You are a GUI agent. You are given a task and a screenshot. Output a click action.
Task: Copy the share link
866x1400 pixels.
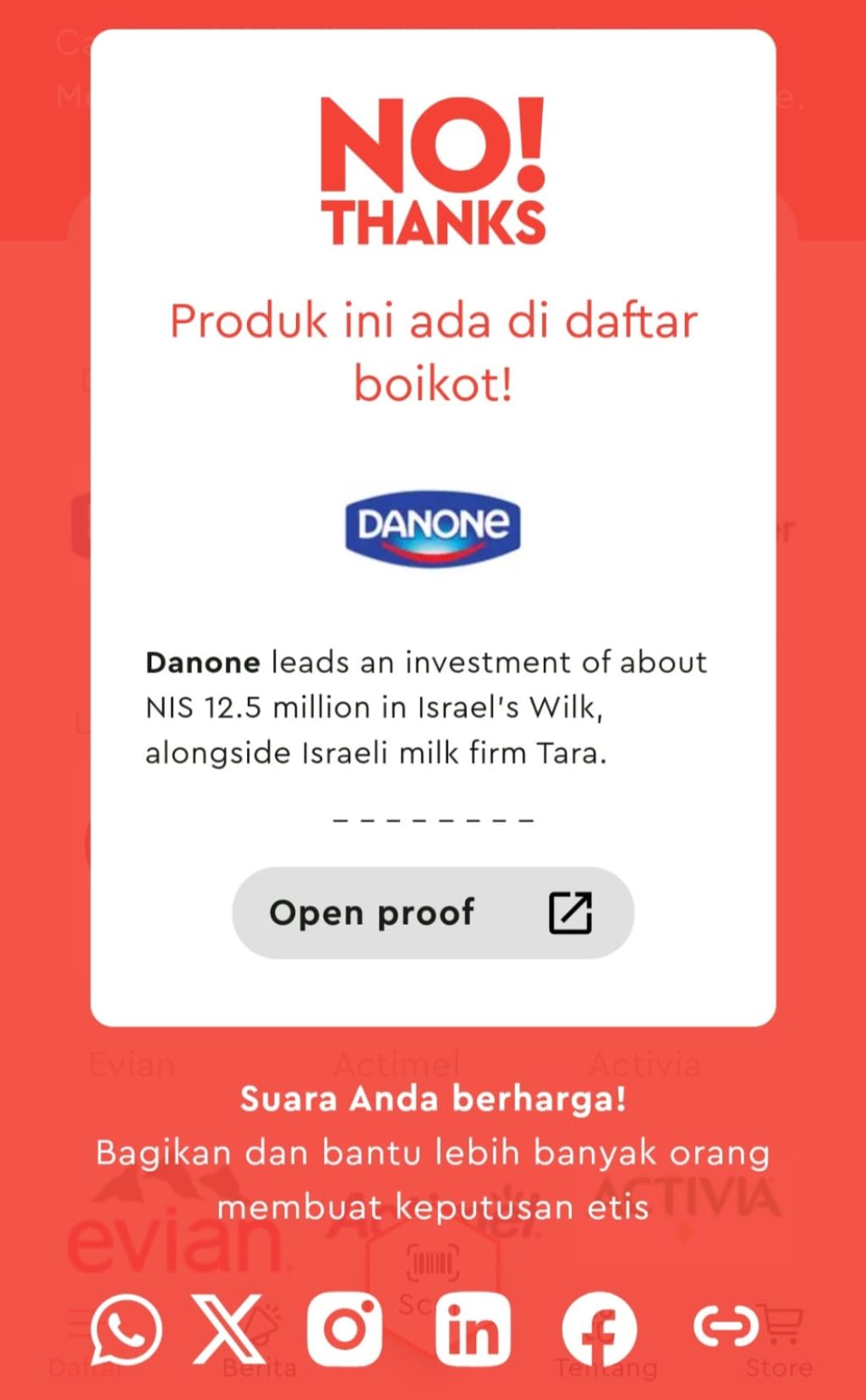tap(726, 1326)
